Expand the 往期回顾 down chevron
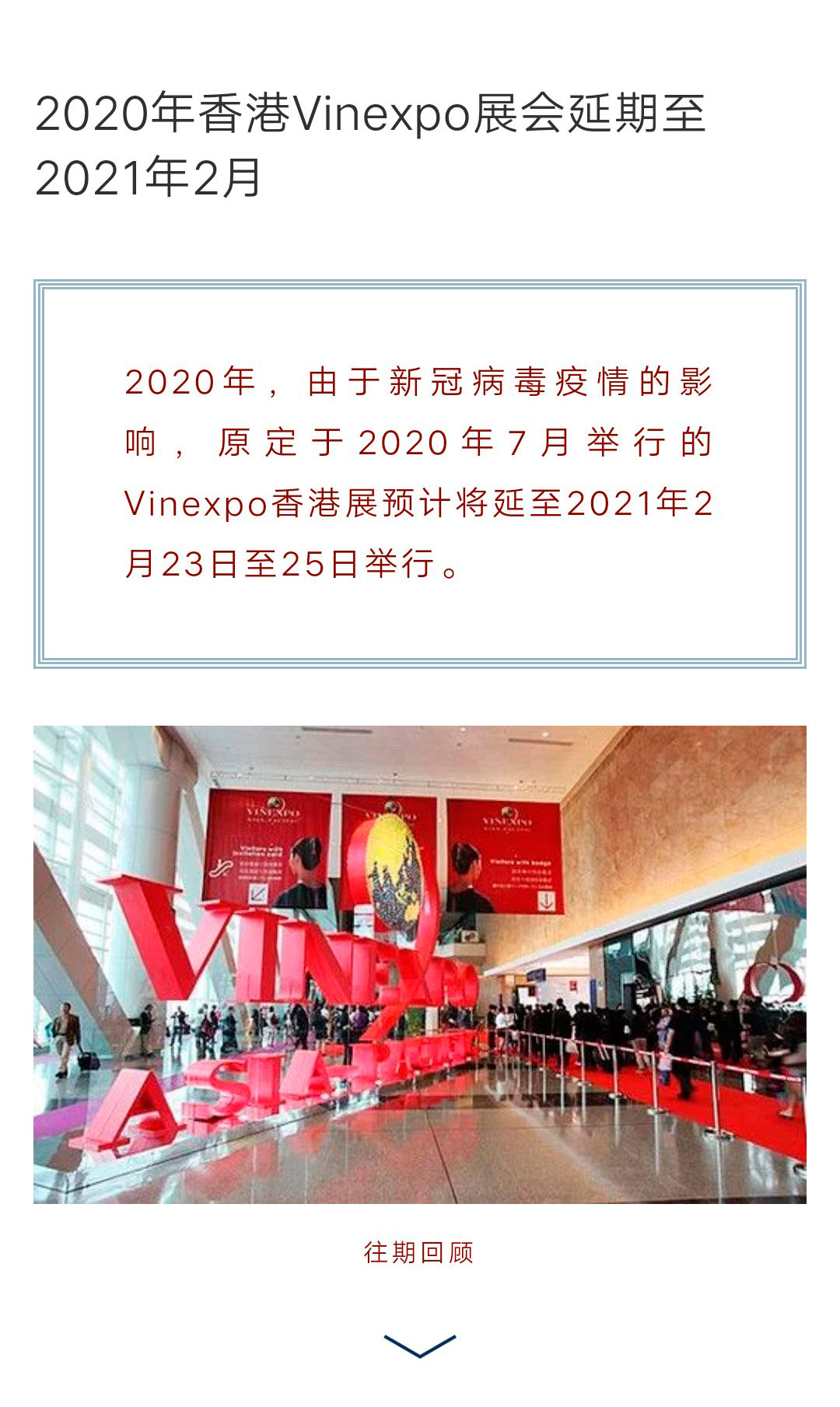The image size is (840, 1407). point(419,1346)
